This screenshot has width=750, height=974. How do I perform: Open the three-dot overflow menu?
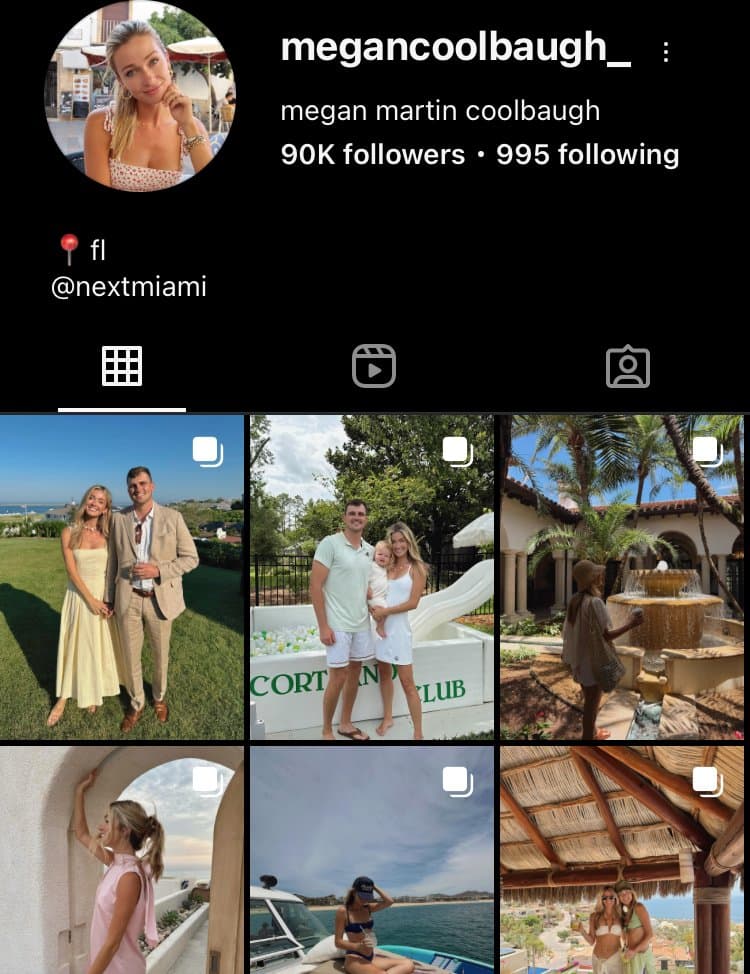[666, 51]
